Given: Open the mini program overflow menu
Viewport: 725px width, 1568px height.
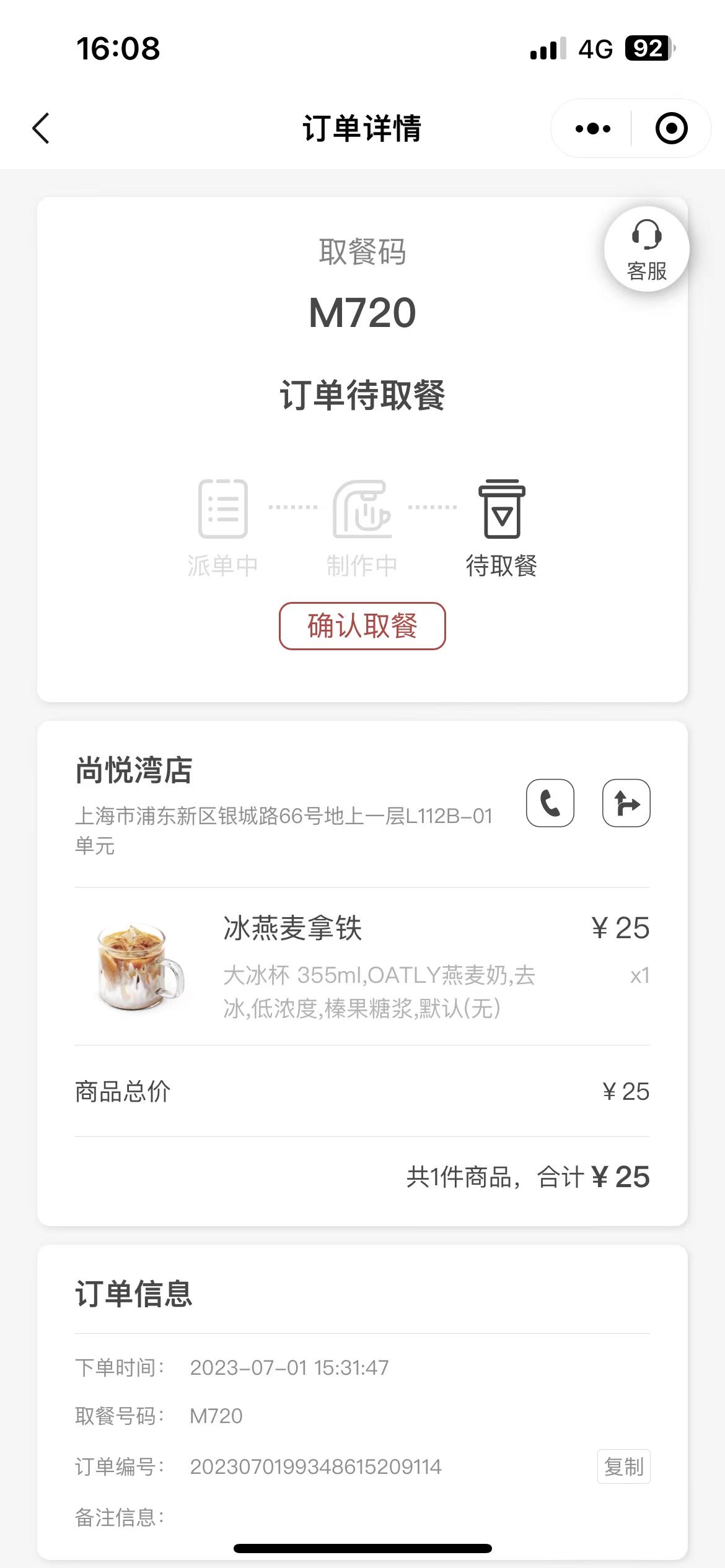Looking at the screenshot, I should 592,129.
